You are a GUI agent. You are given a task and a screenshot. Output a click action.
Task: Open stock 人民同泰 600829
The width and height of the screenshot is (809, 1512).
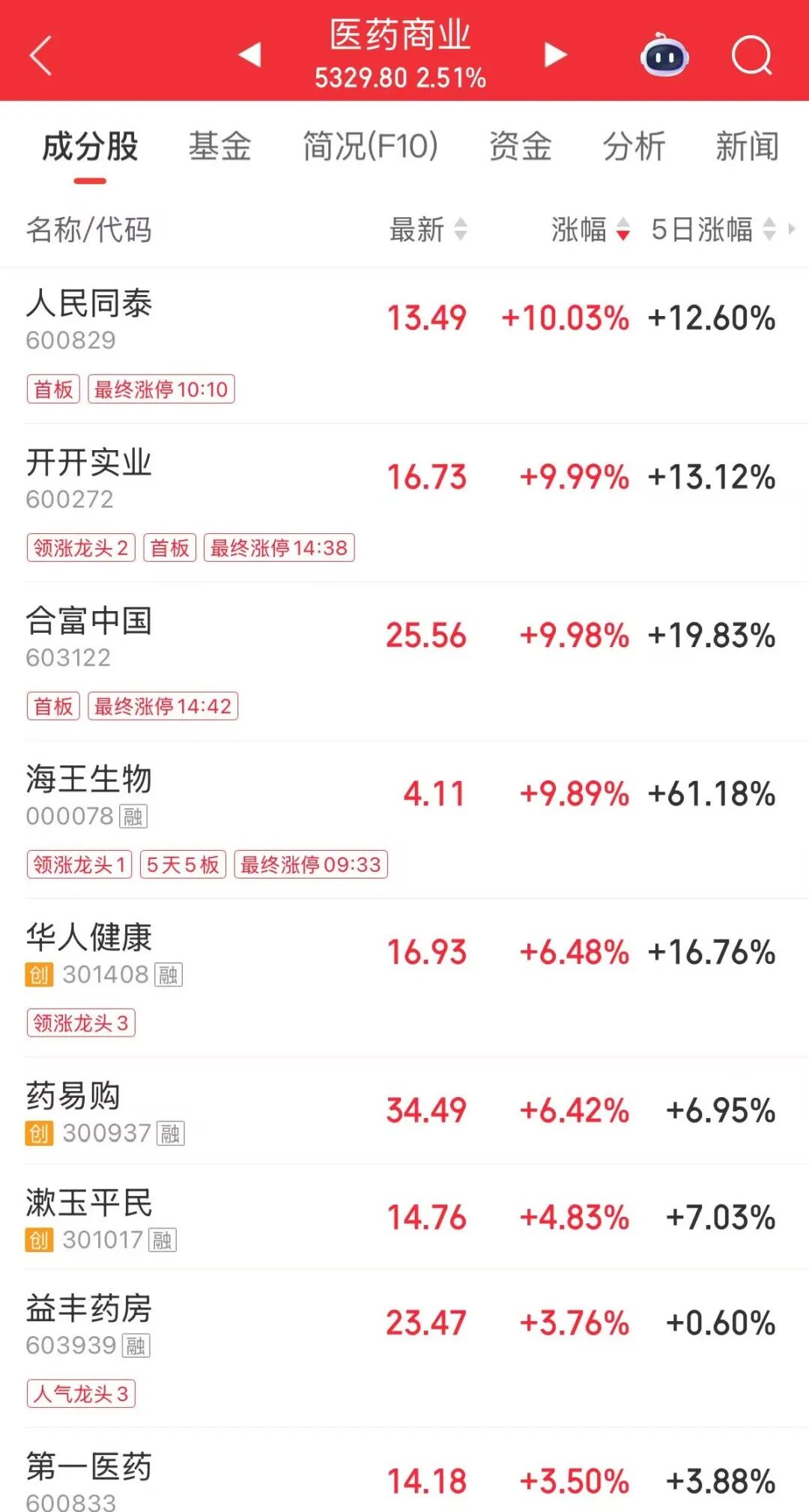coord(90,319)
